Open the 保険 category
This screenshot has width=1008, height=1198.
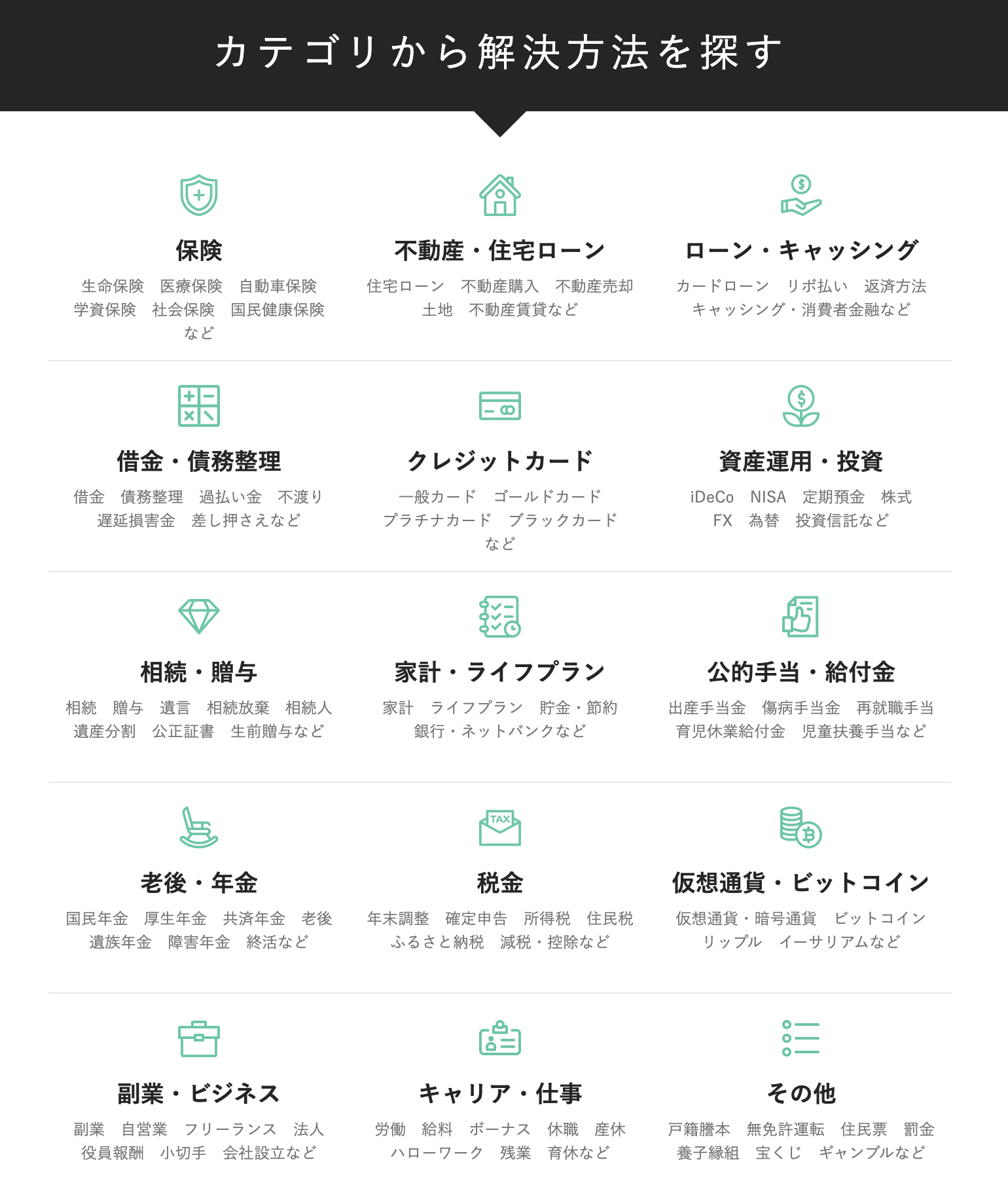pos(199,251)
